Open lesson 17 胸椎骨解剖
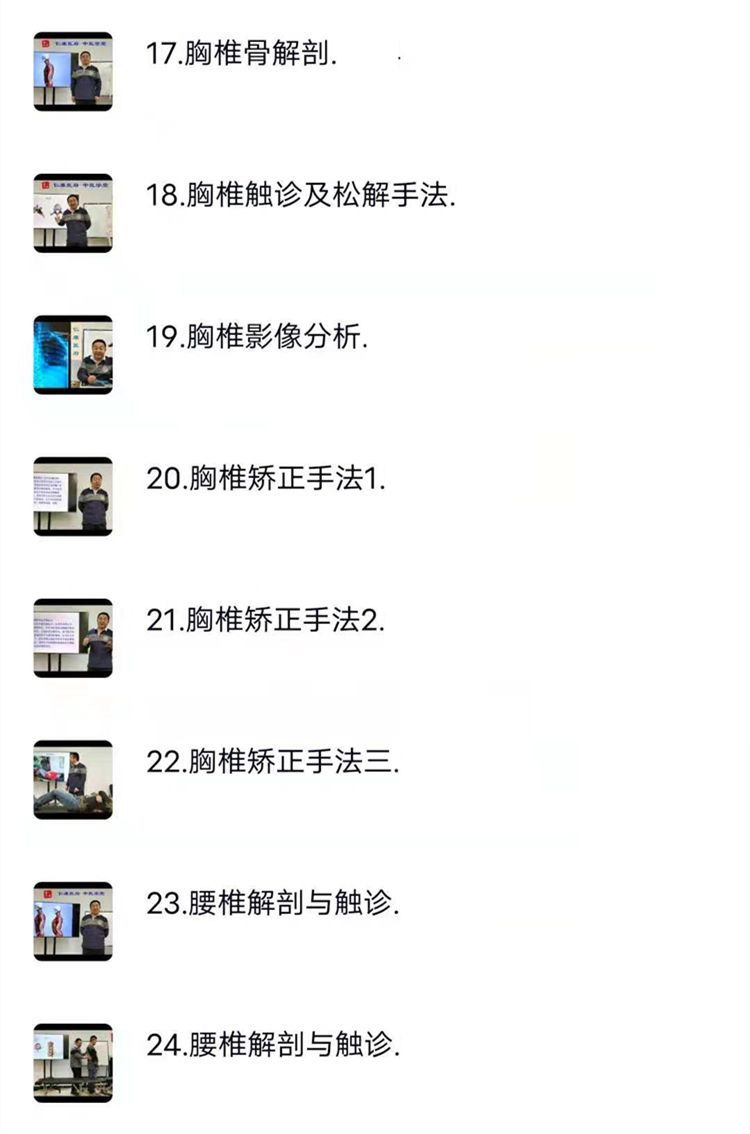 tap(241, 54)
